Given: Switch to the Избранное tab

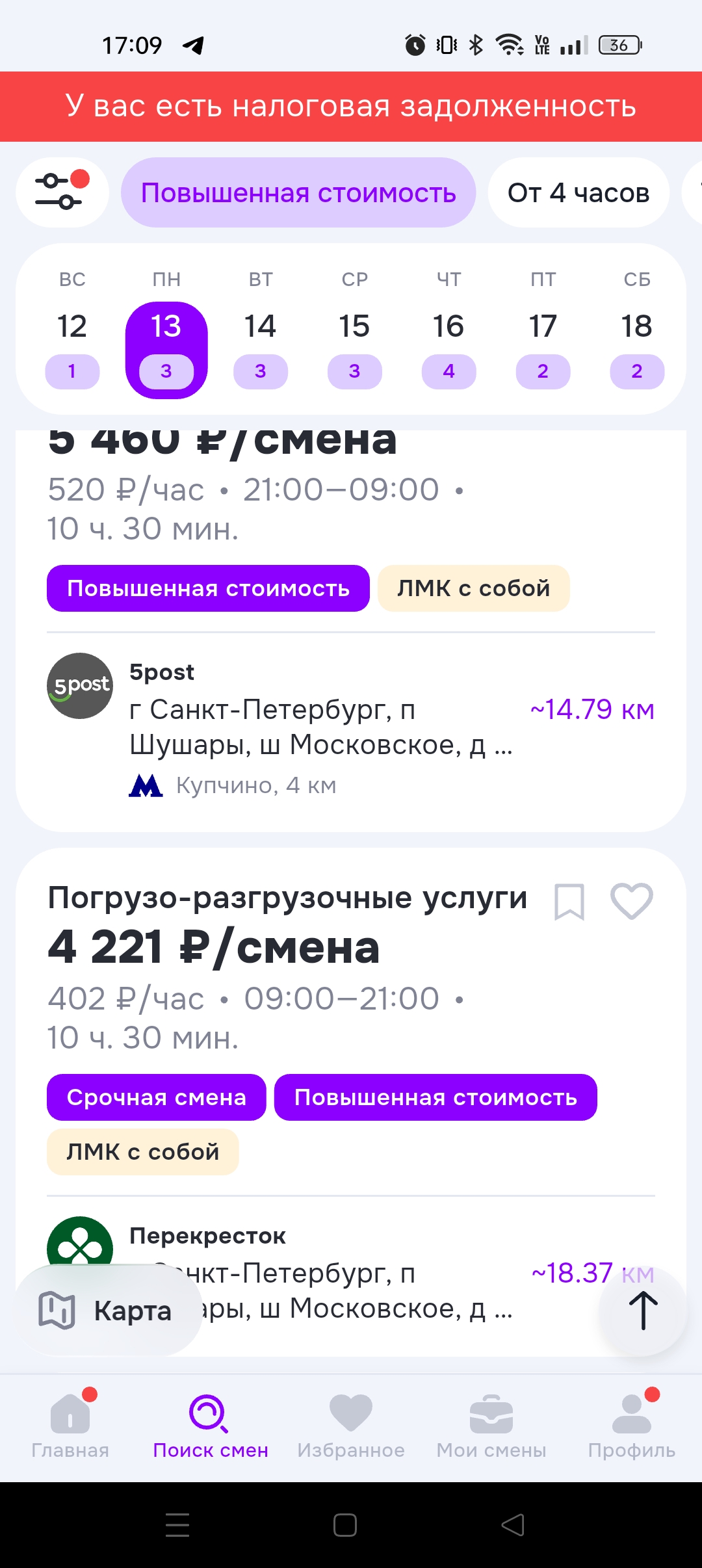Looking at the screenshot, I should 351,1425.
